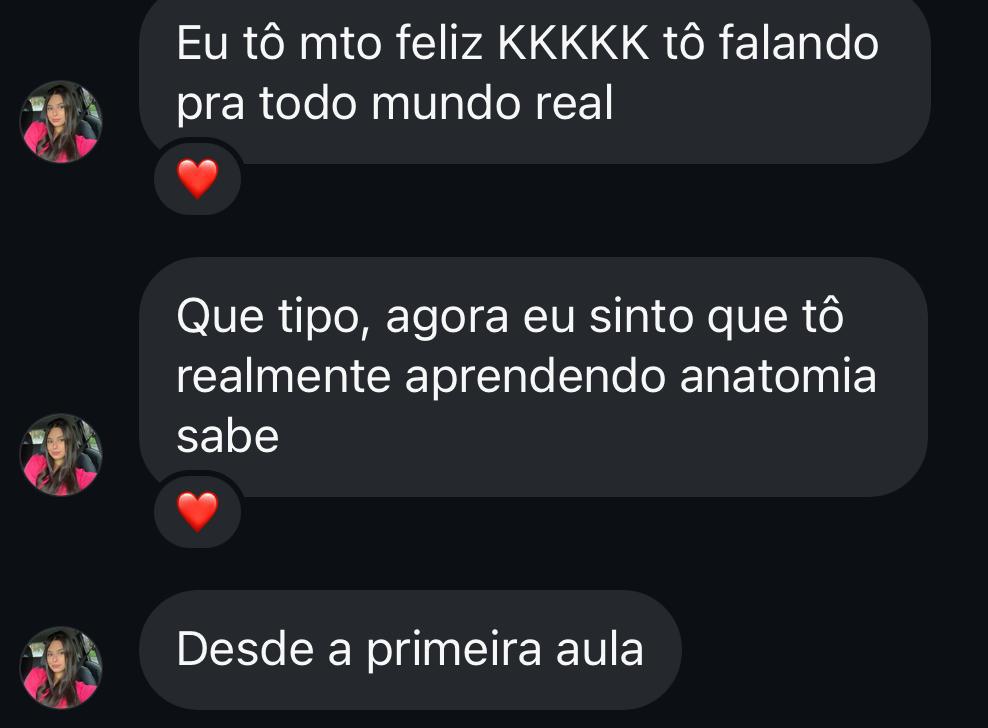Screen dimensions: 988x728
Task: Open sender's avatar beside "pra todo mundo real"
Action: tap(61, 122)
